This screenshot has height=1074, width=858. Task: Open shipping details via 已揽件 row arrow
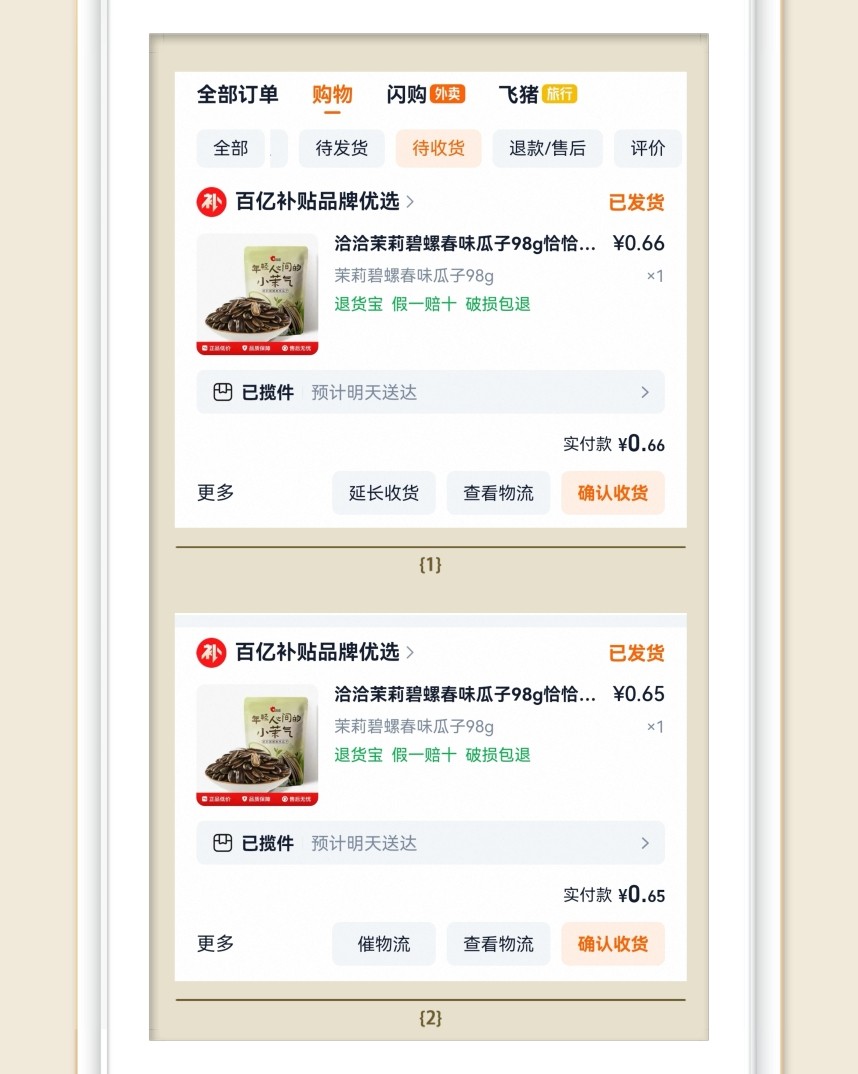645,392
